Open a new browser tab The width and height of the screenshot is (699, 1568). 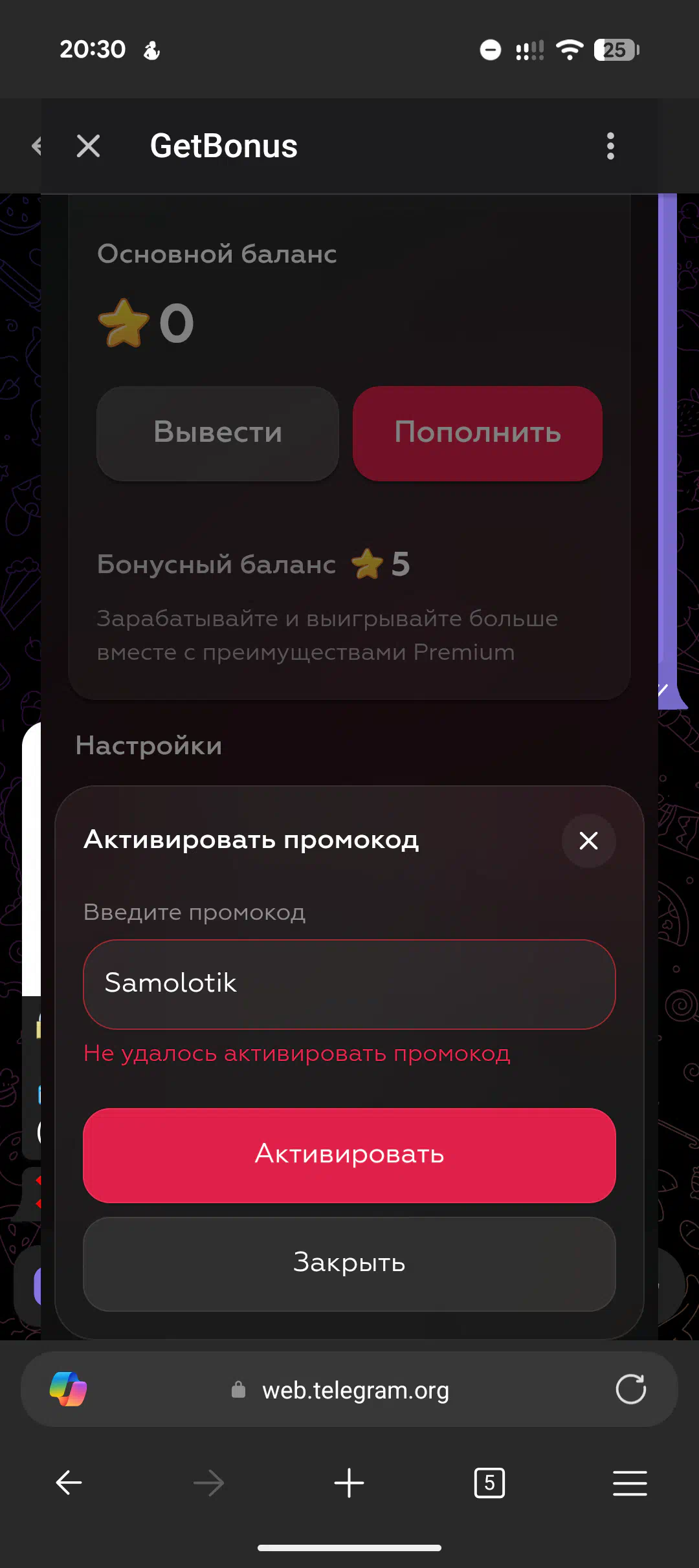pyautogui.click(x=349, y=1483)
